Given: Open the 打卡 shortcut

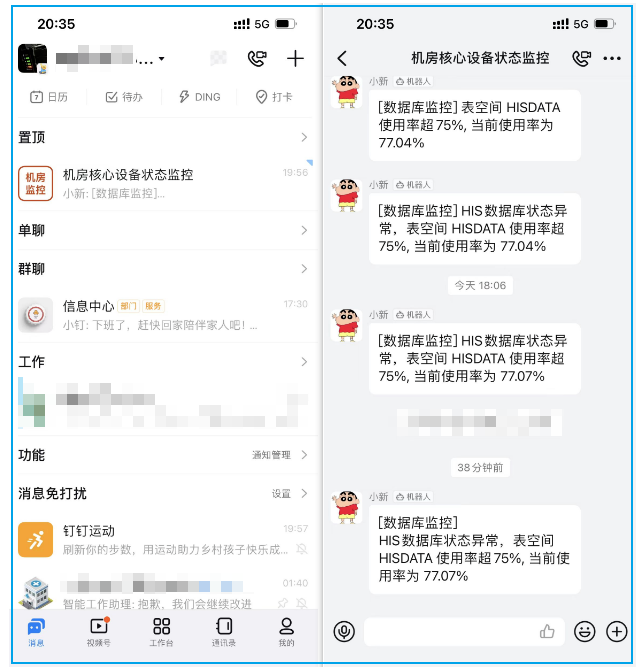Looking at the screenshot, I should (x=273, y=97).
